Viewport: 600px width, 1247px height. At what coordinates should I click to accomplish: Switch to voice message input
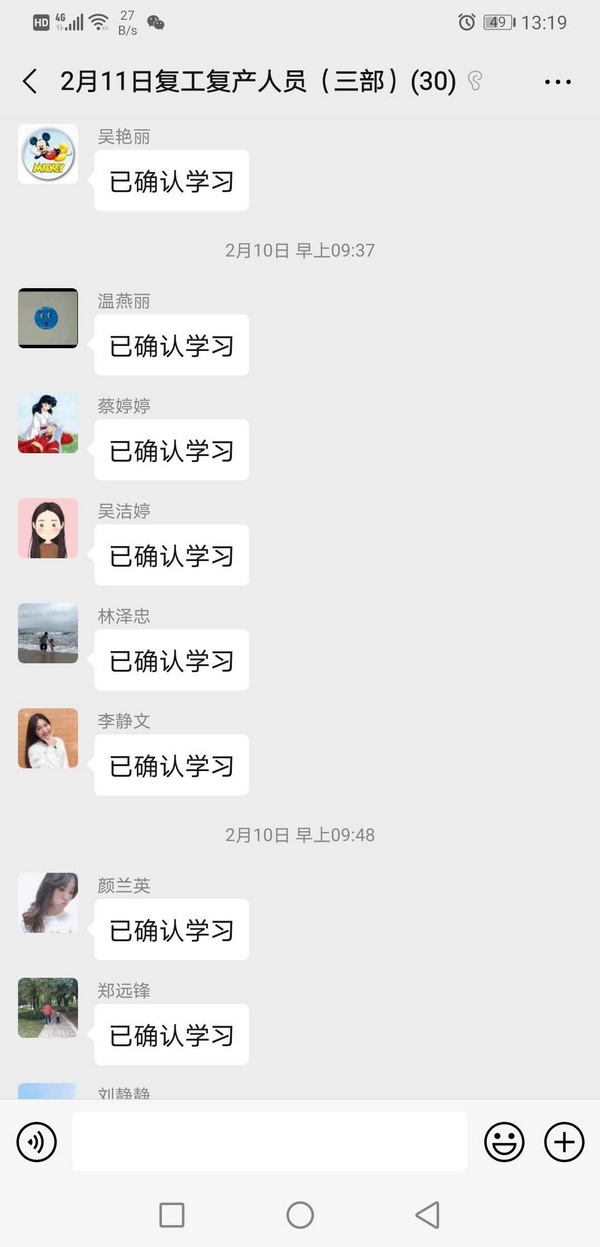pos(37,1141)
